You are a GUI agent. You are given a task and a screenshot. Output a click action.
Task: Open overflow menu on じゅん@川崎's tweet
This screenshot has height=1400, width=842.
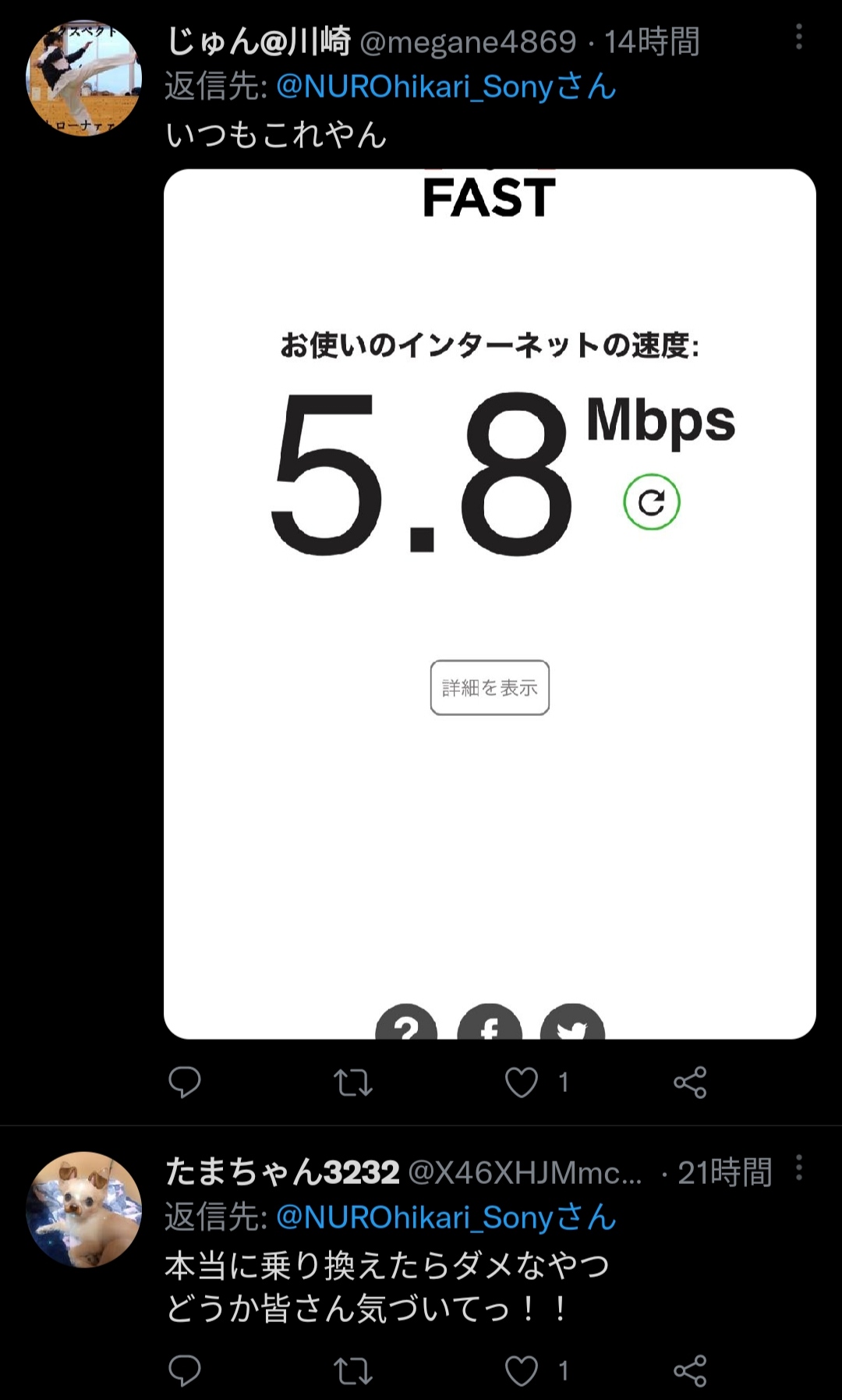(798, 37)
